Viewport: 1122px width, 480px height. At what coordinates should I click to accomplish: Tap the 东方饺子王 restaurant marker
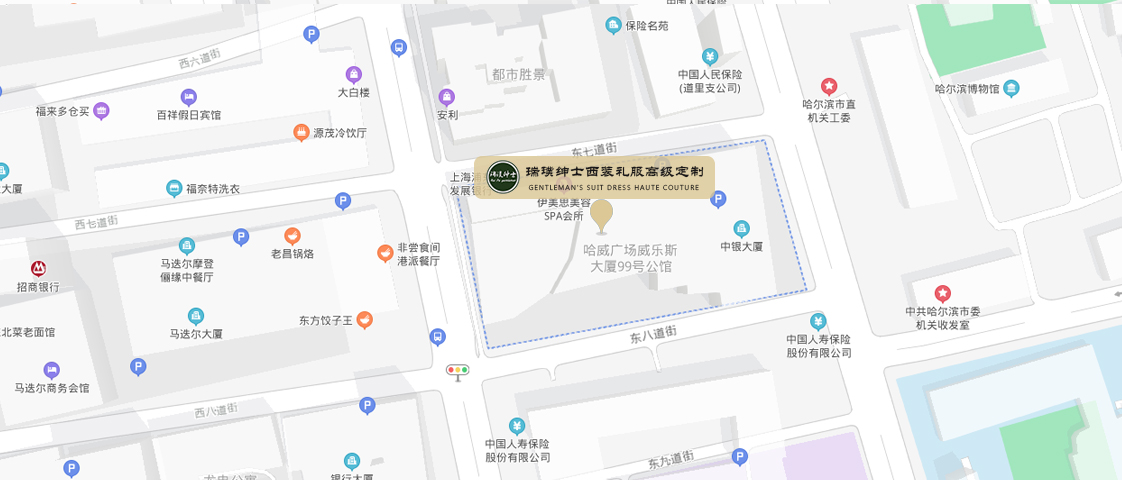pyautogui.click(x=365, y=320)
